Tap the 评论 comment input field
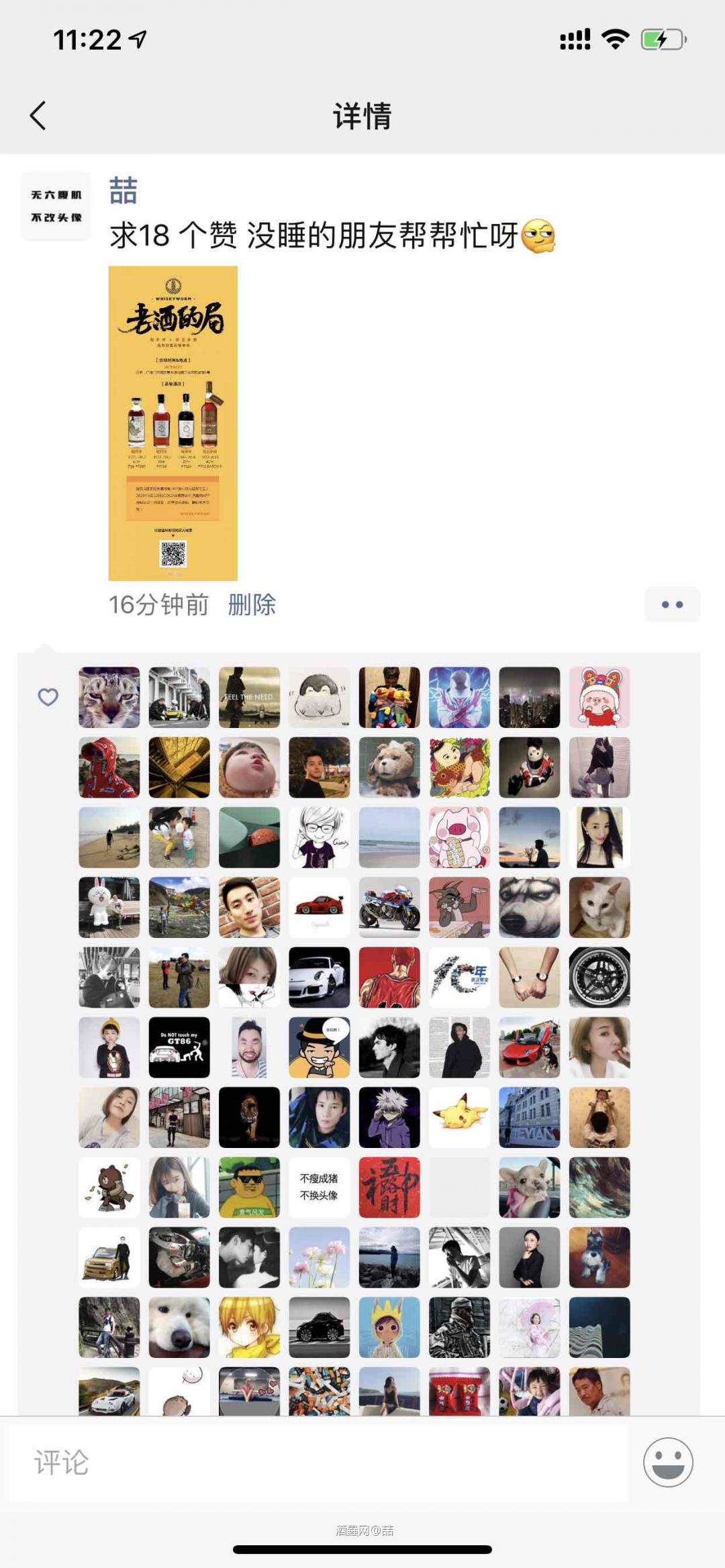This screenshot has width=725, height=1568. (x=316, y=1462)
